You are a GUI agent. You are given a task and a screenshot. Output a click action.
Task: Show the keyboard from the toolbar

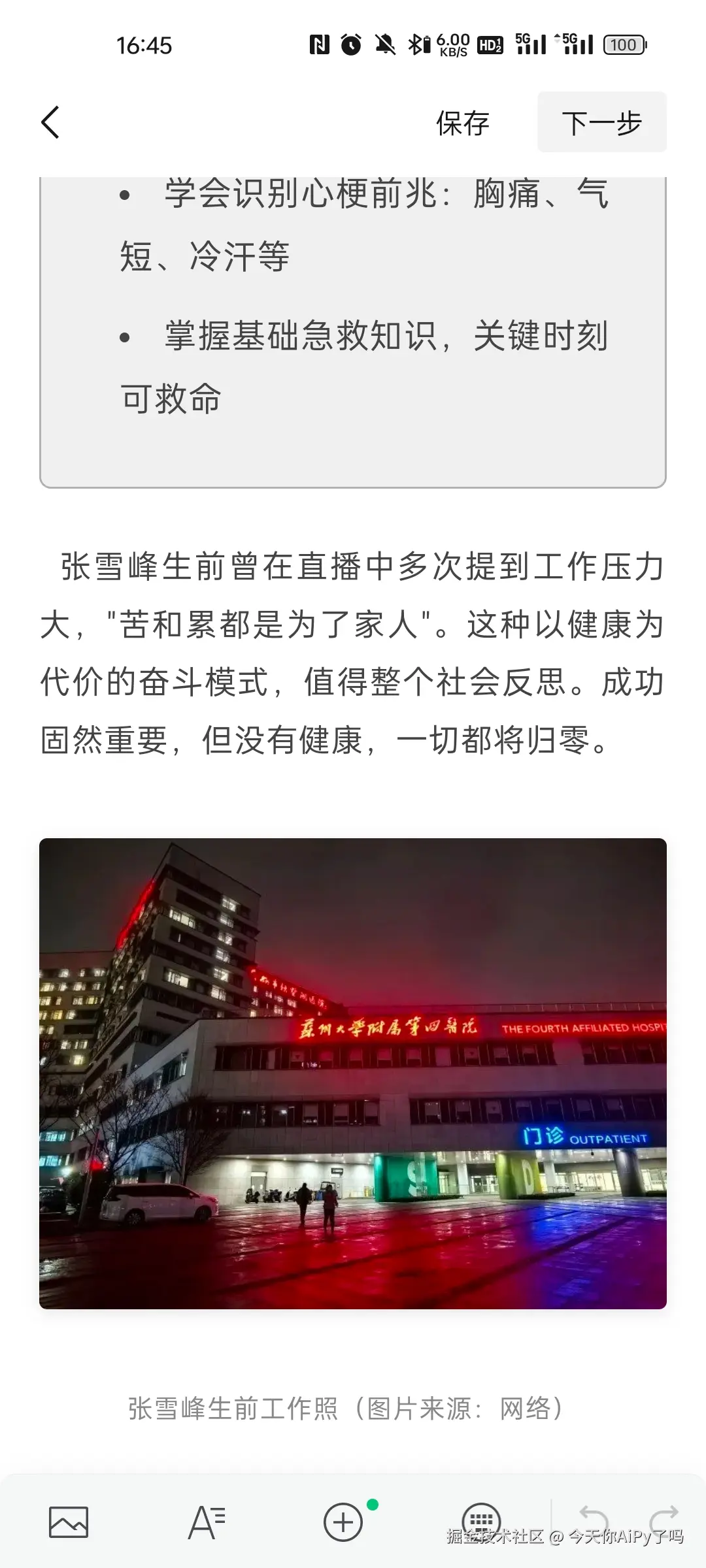[x=481, y=1521]
